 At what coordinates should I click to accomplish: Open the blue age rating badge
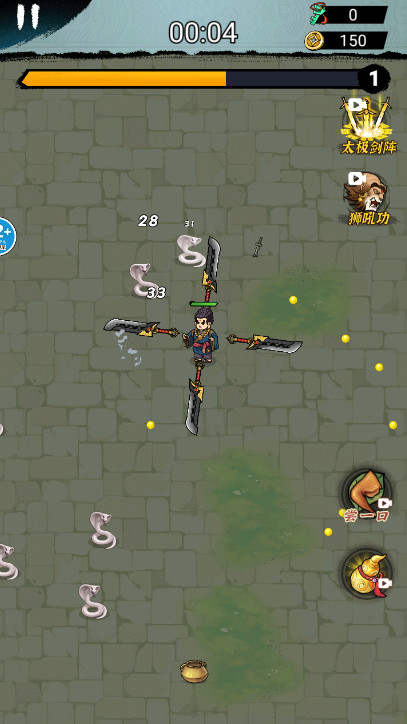click(6, 236)
